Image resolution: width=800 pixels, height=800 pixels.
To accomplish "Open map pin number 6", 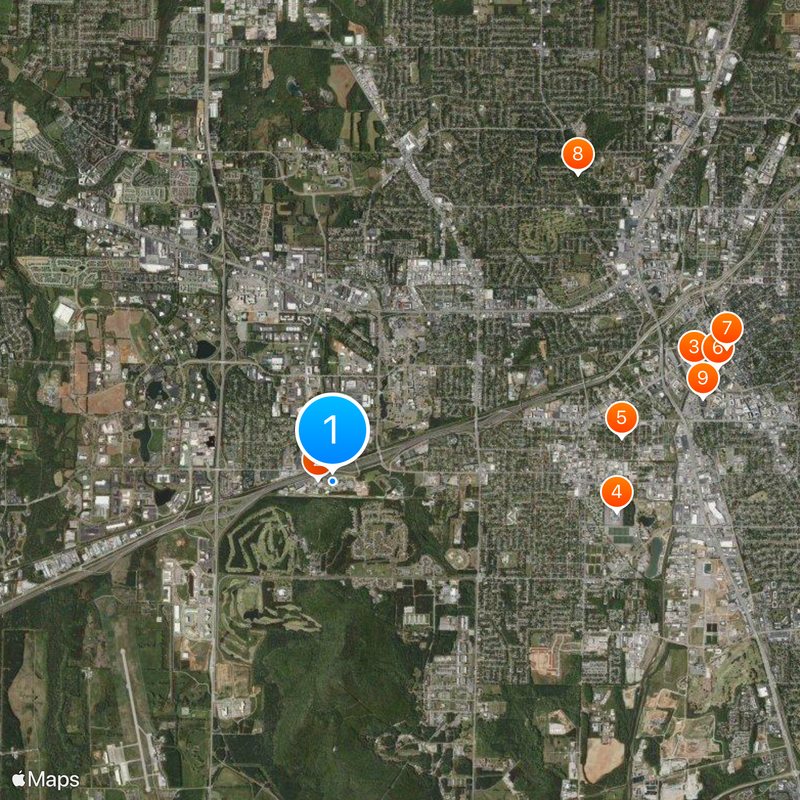I will [x=717, y=349].
